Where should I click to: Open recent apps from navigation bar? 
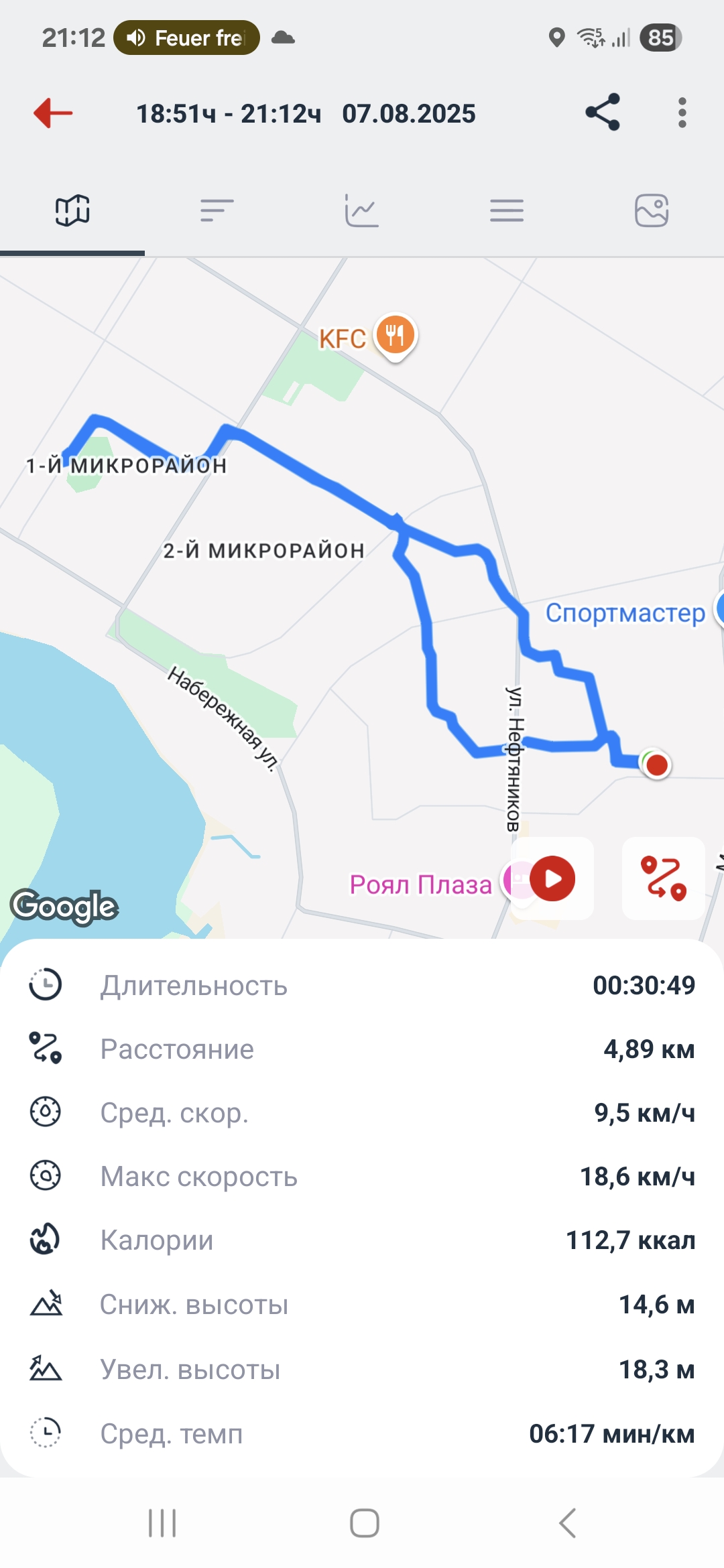162,1523
